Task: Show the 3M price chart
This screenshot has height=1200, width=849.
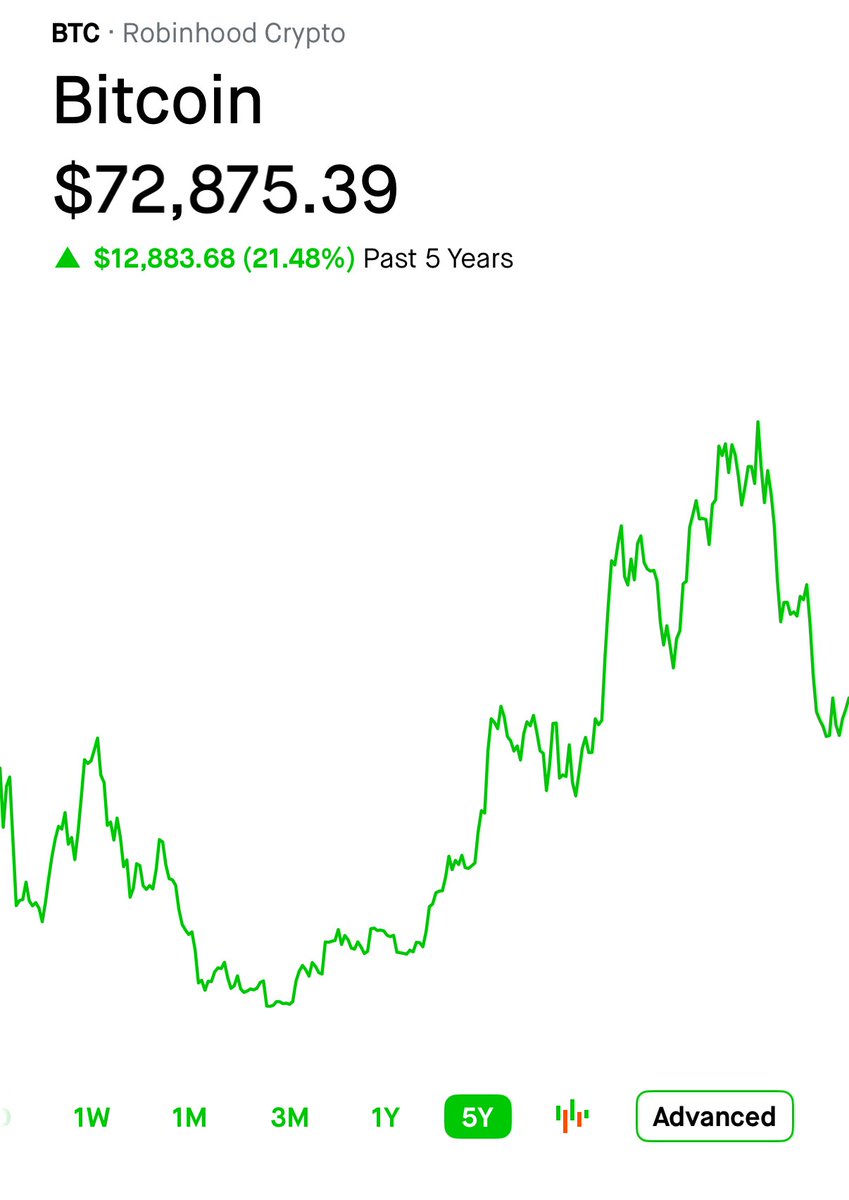Action: [x=289, y=1117]
